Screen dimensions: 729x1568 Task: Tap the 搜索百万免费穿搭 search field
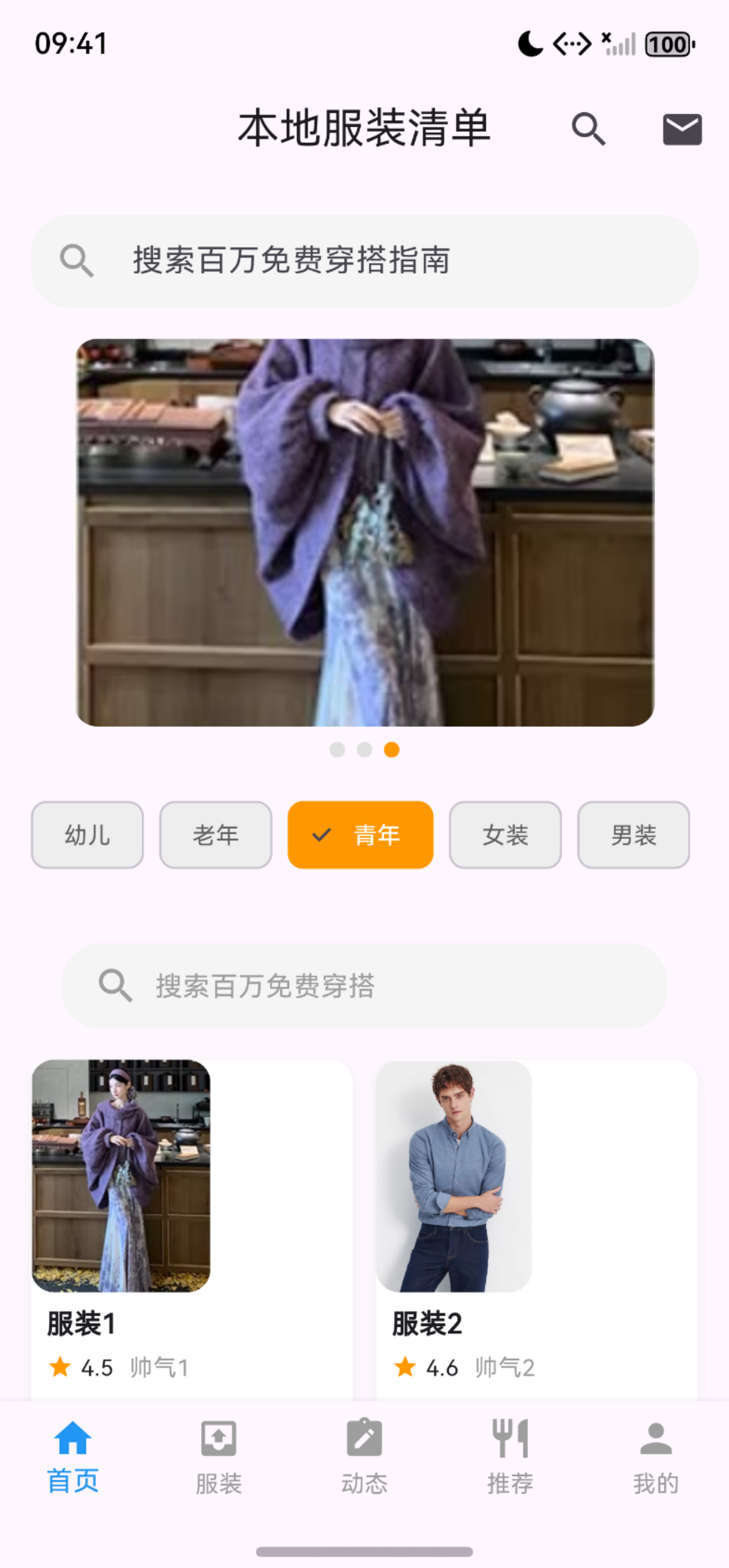[x=364, y=986]
